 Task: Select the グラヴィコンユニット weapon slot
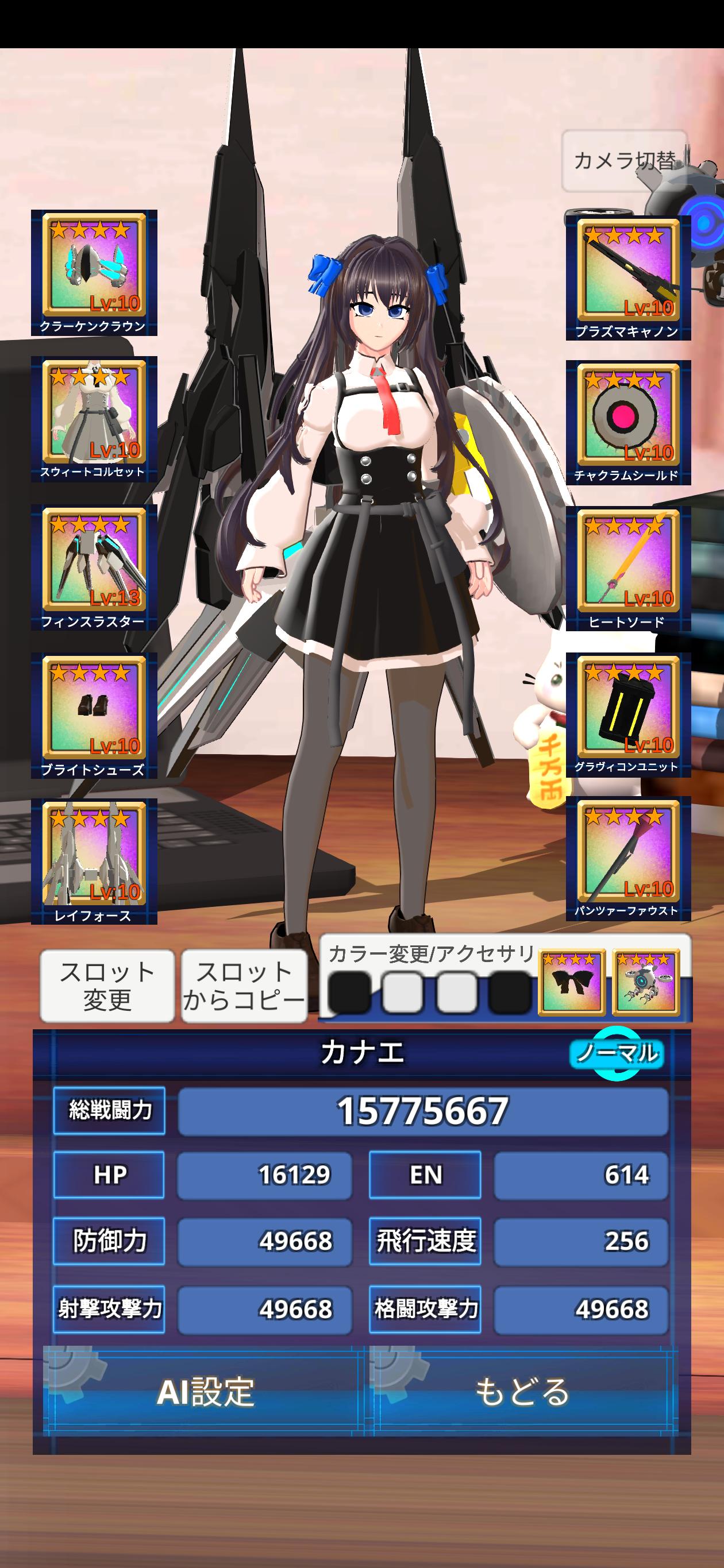pos(628,715)
